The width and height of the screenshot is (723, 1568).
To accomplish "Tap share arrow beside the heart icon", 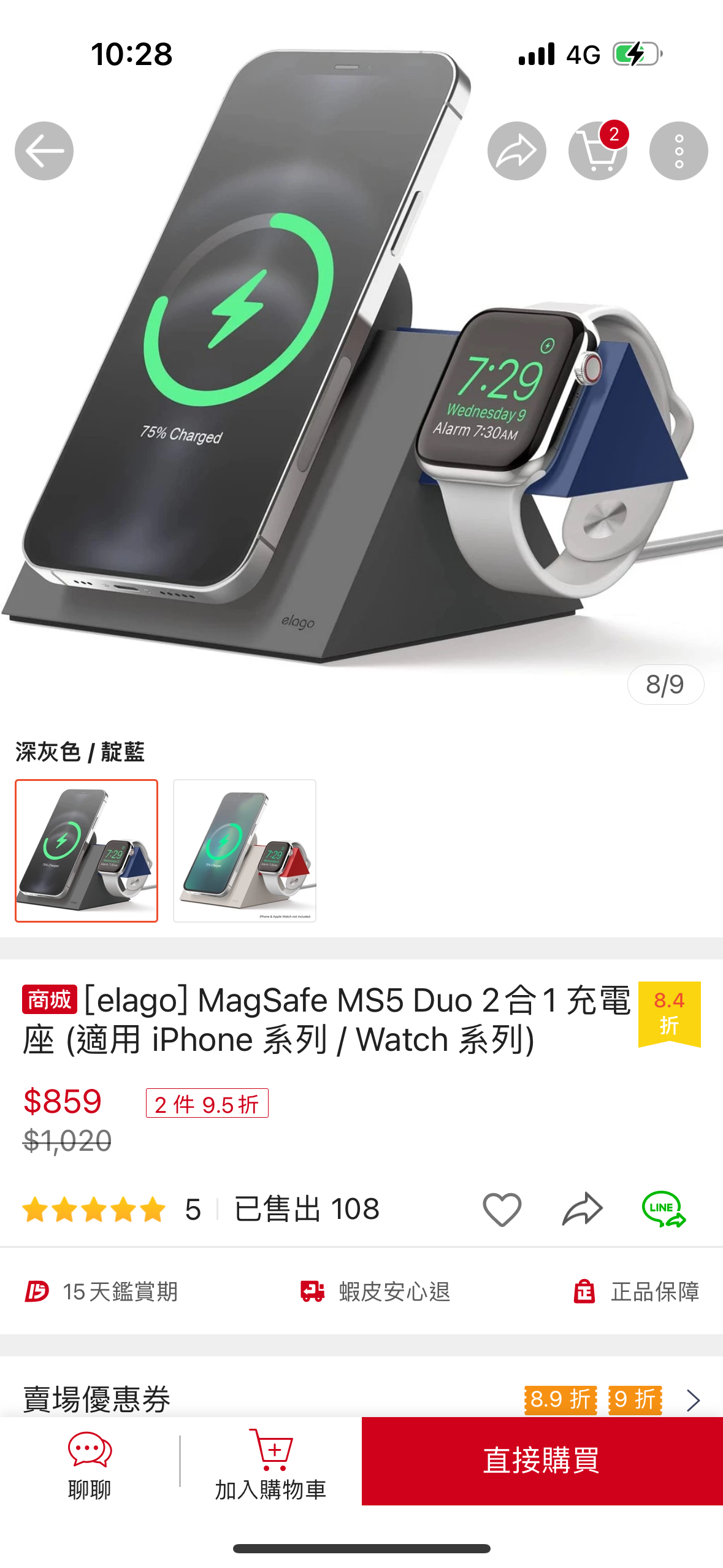I will tap(582, 1209).
